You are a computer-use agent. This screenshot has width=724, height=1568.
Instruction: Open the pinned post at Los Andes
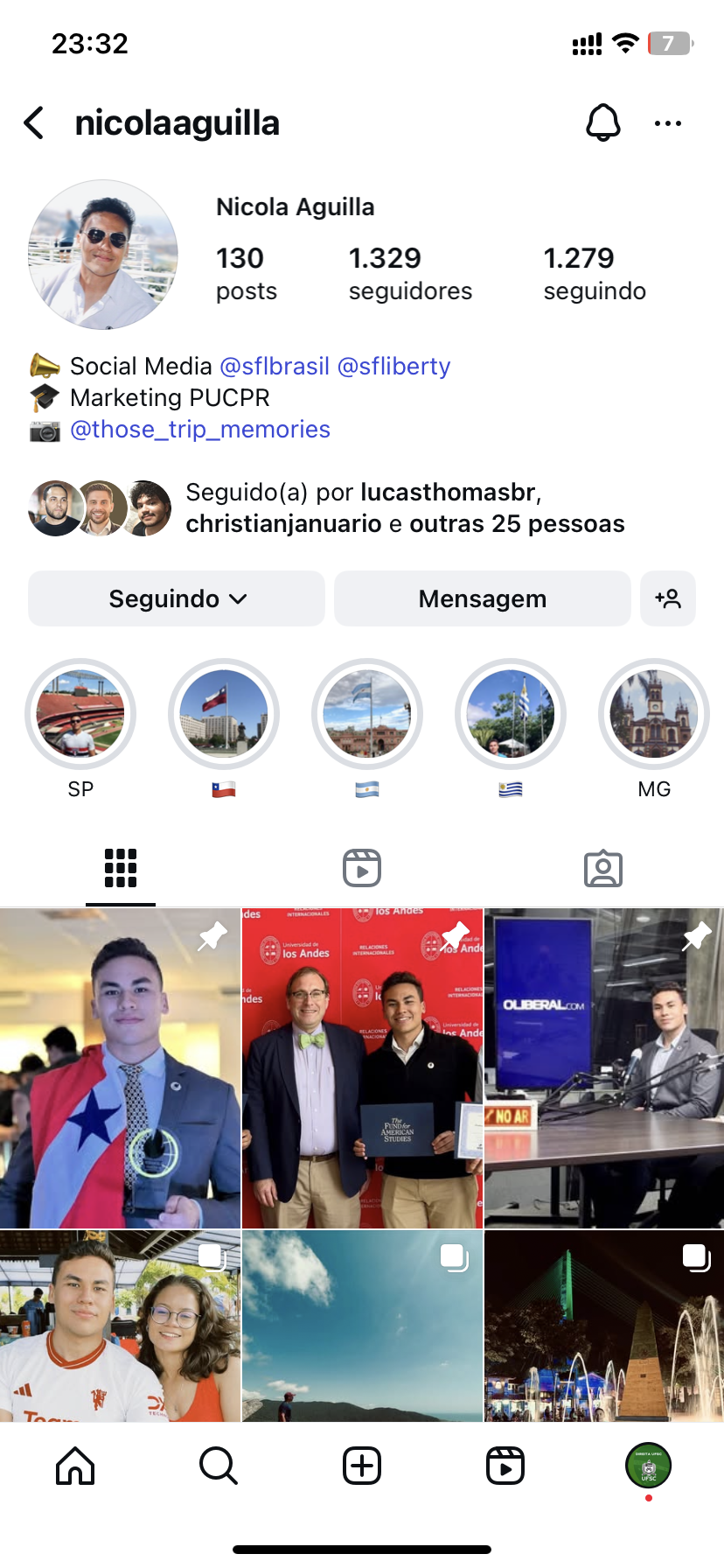tap(362, 1067)
